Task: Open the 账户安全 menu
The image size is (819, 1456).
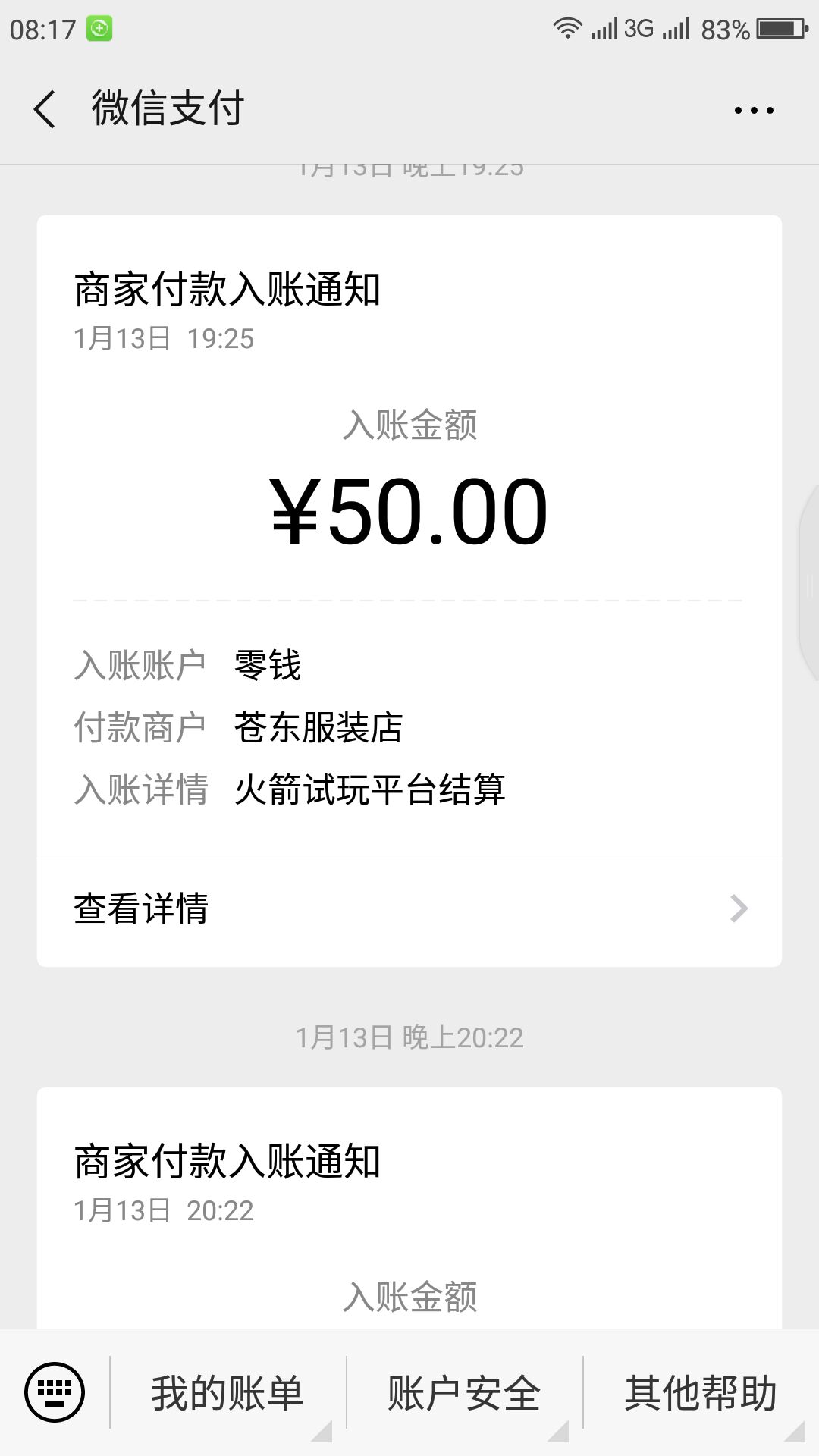Action: (x=464, y=1394)
